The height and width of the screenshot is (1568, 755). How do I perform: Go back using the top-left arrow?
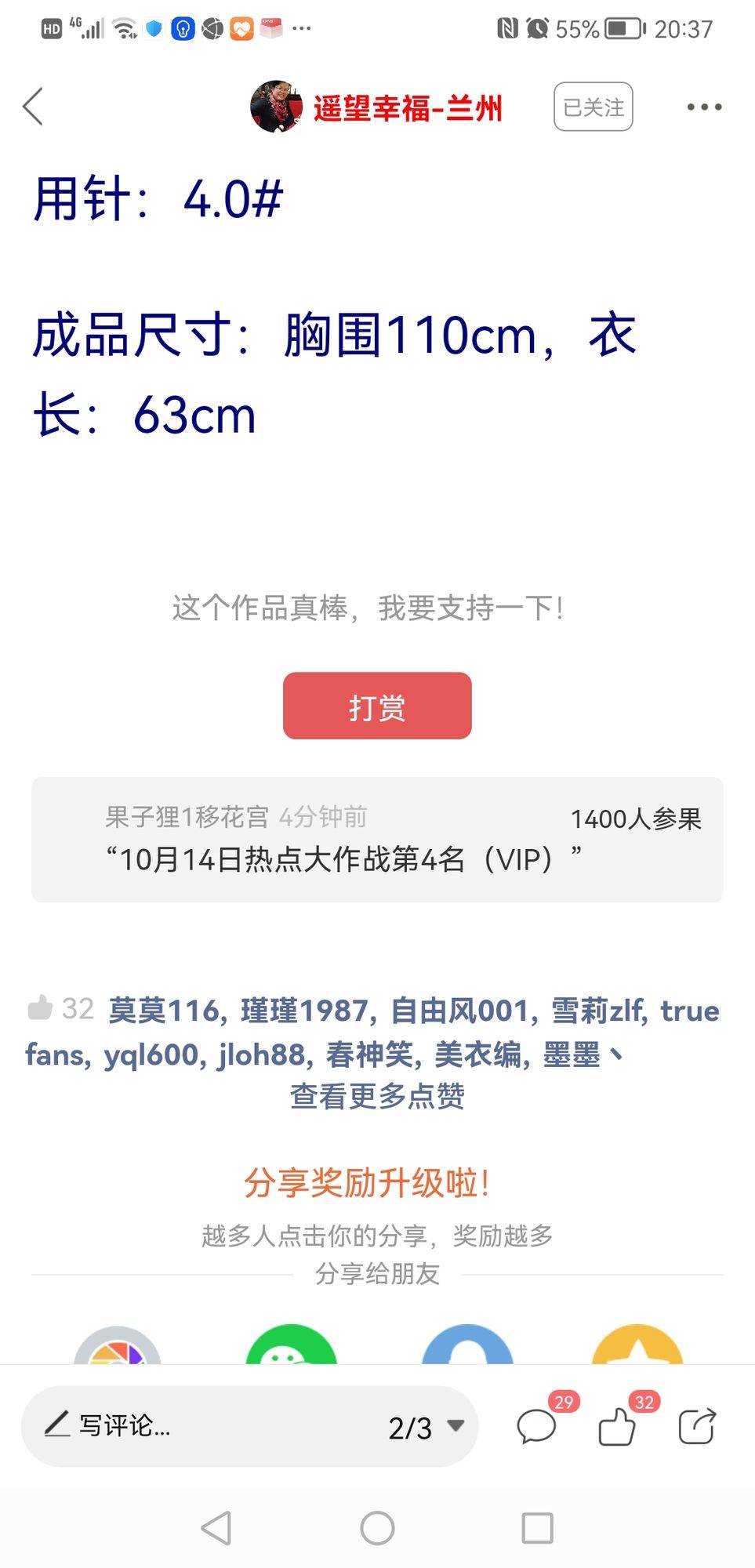33,107
